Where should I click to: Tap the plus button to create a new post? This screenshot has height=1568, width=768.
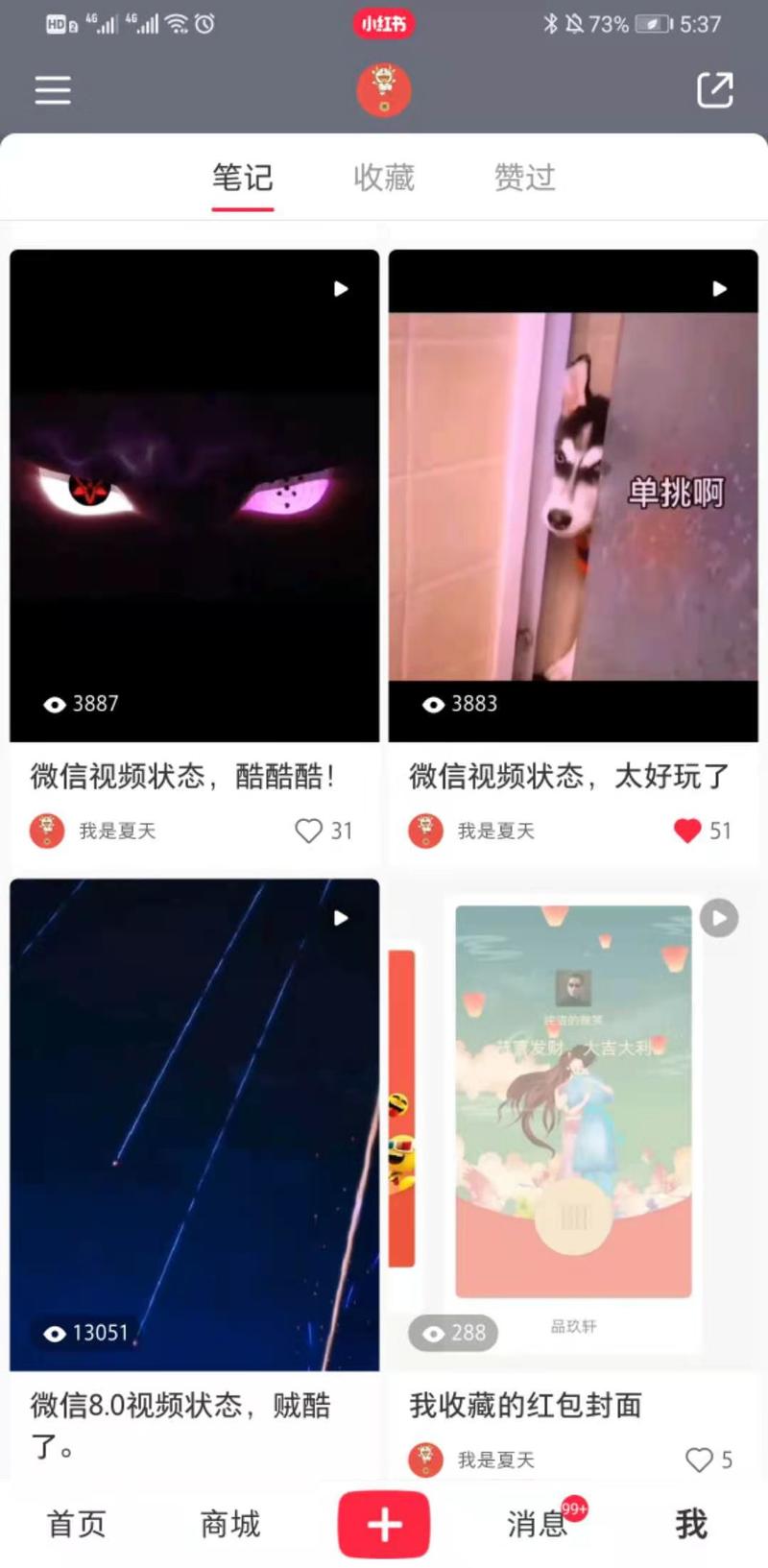click(384, 1523)
